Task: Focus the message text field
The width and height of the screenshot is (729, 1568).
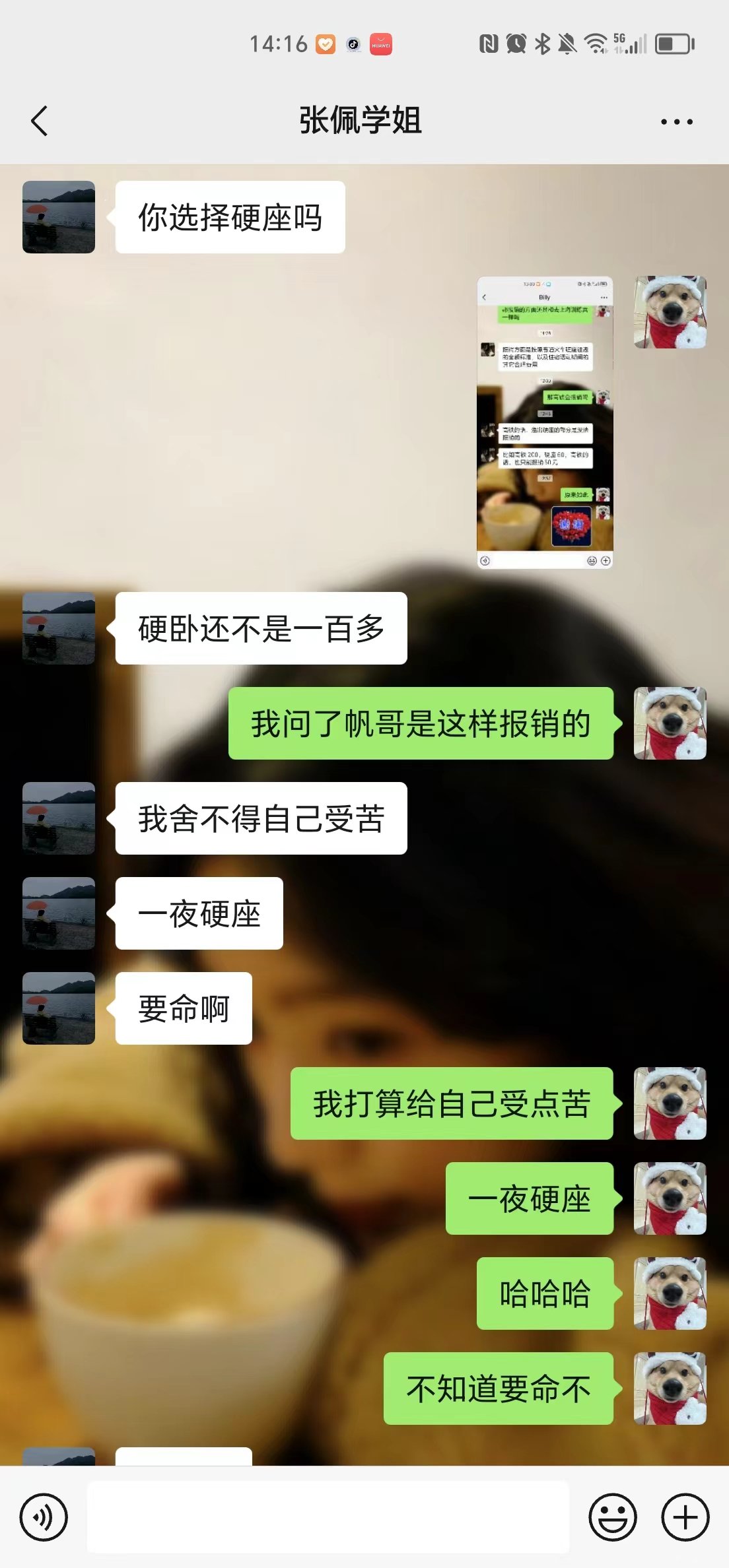Action: click(328, 1517)
